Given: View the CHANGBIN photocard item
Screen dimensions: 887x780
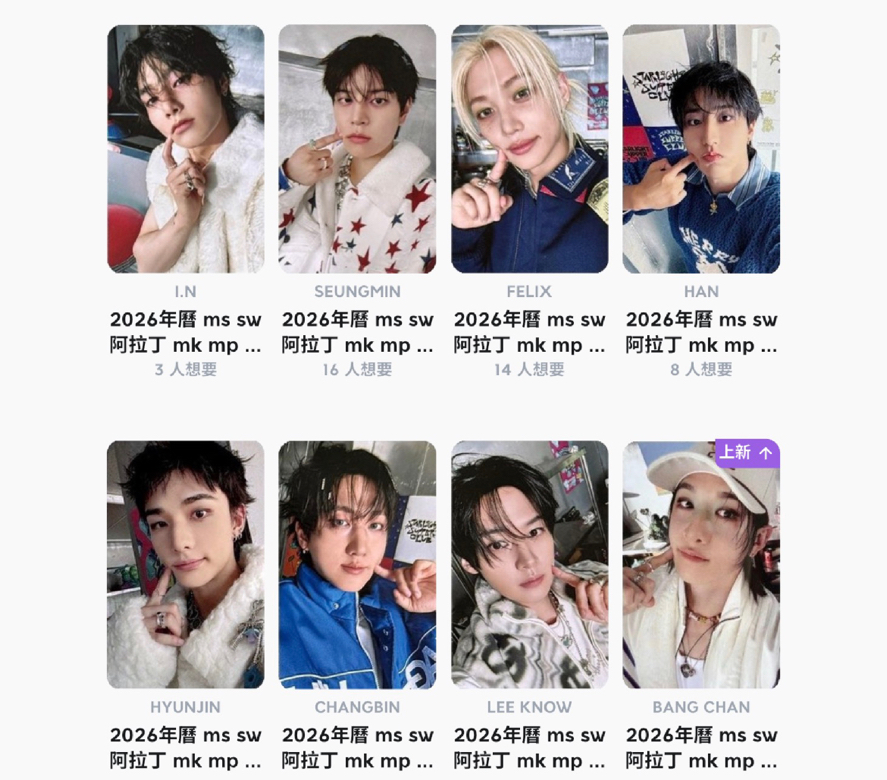Looking at the screenshot, I should coord(357,565).
